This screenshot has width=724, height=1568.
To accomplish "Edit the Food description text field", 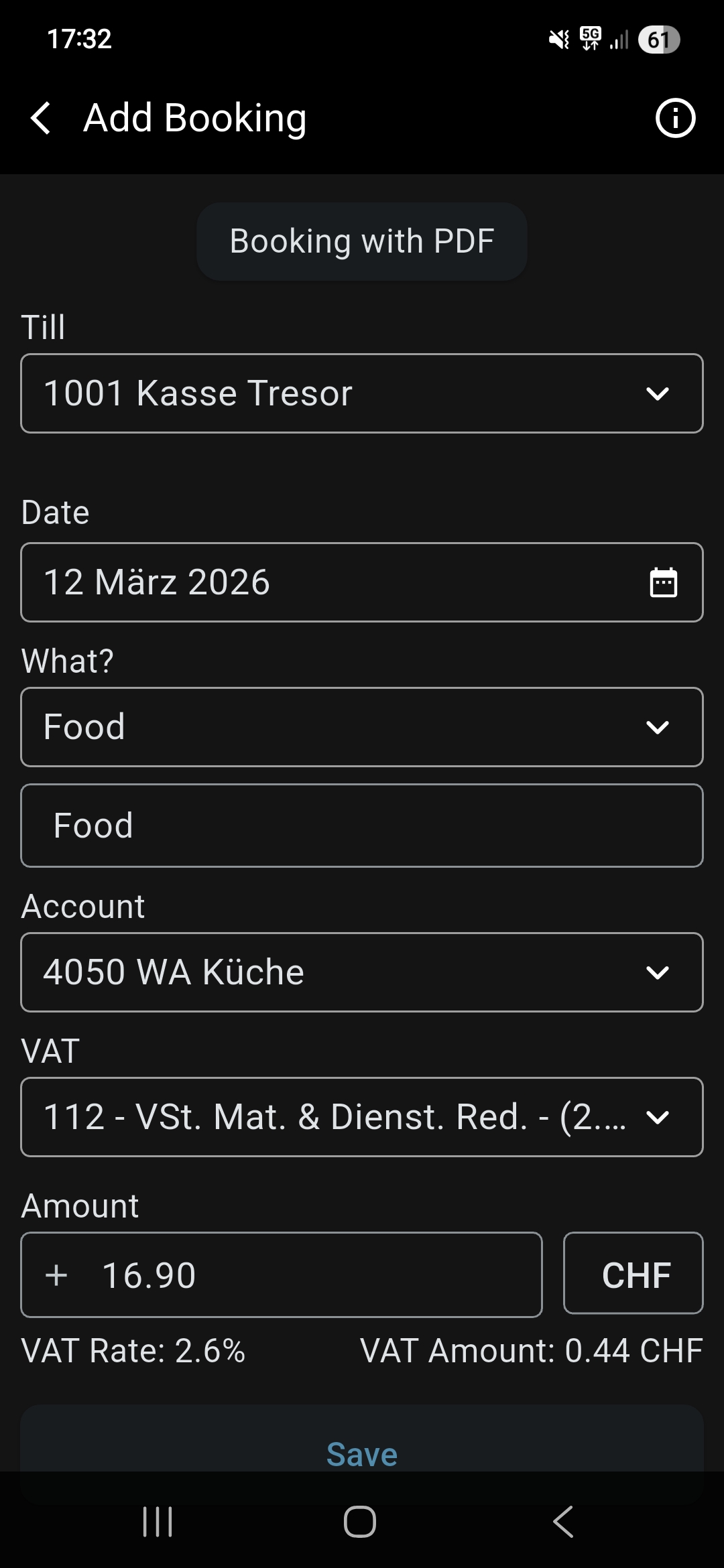I will pyautogui.click(x=362, y=826).
